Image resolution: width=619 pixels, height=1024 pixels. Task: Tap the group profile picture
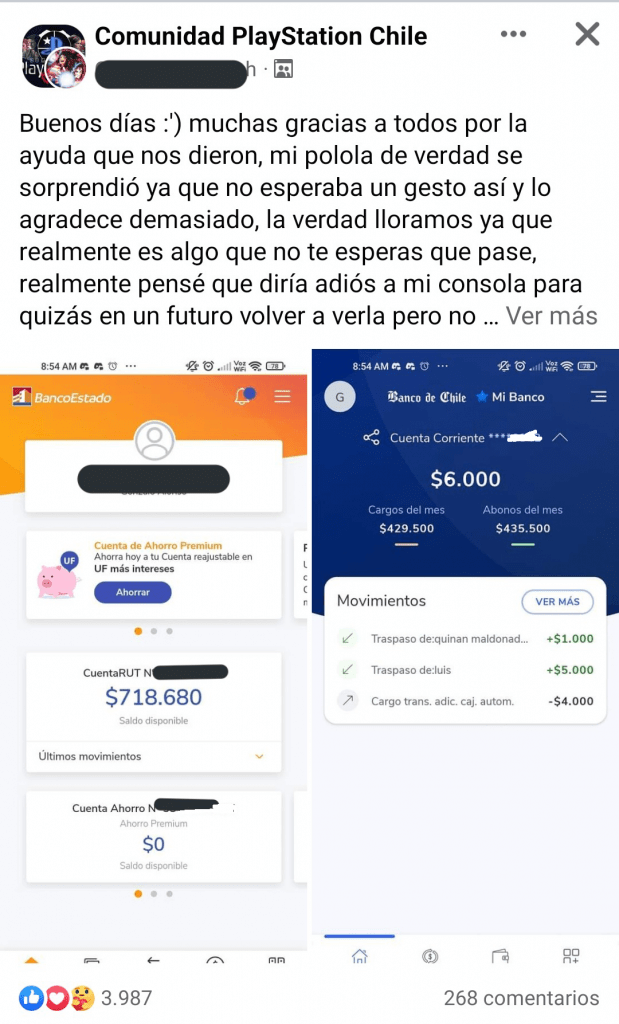pyautogui.click(x=52, y=55)
